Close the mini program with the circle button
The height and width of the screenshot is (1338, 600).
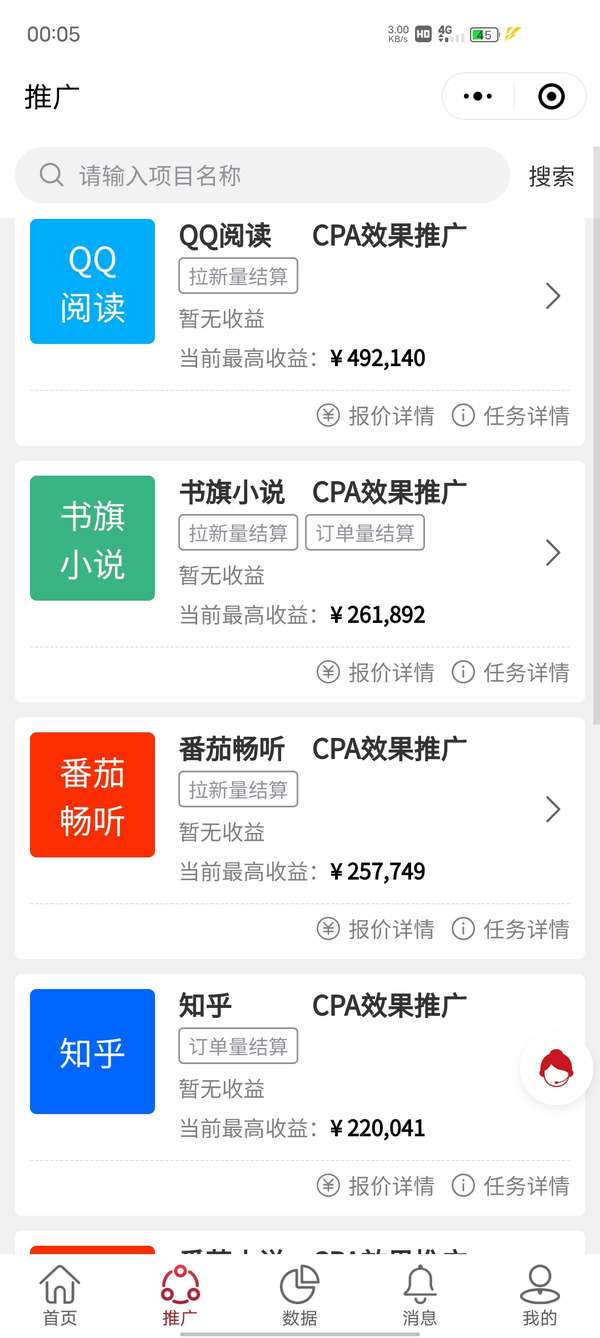tap(551, 97)
